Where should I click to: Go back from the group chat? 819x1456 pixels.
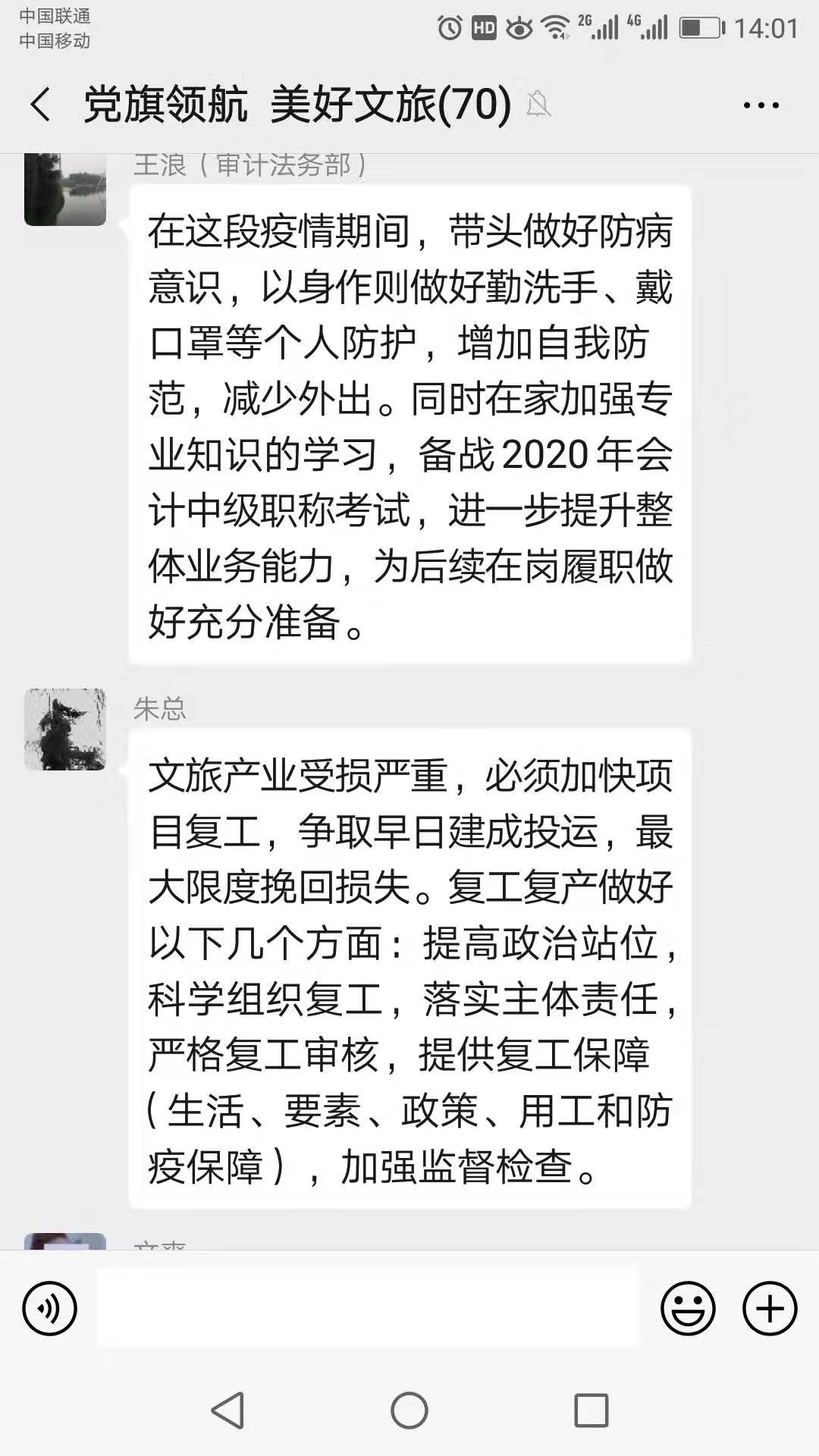(x=41, y=105)
